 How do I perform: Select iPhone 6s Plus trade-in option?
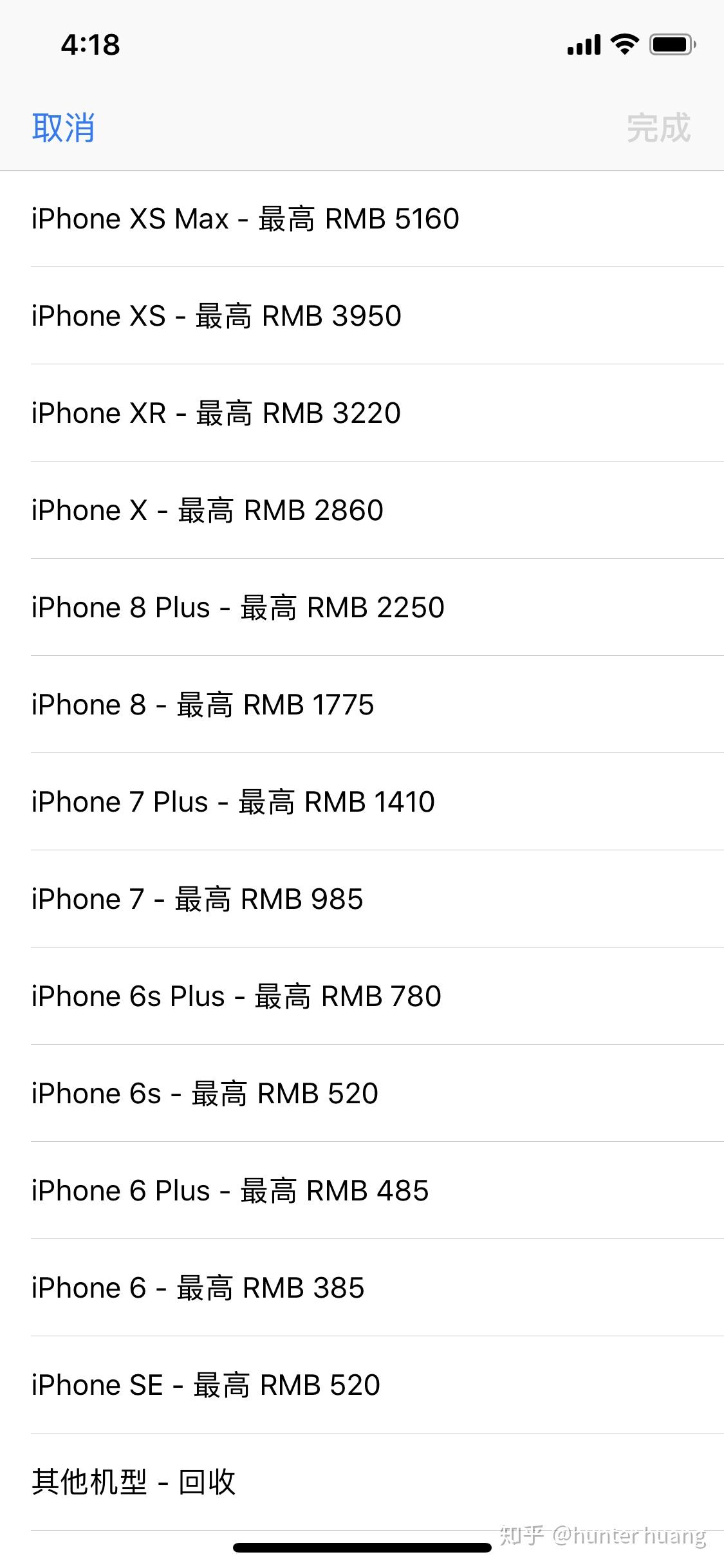[x=236, y=996]
